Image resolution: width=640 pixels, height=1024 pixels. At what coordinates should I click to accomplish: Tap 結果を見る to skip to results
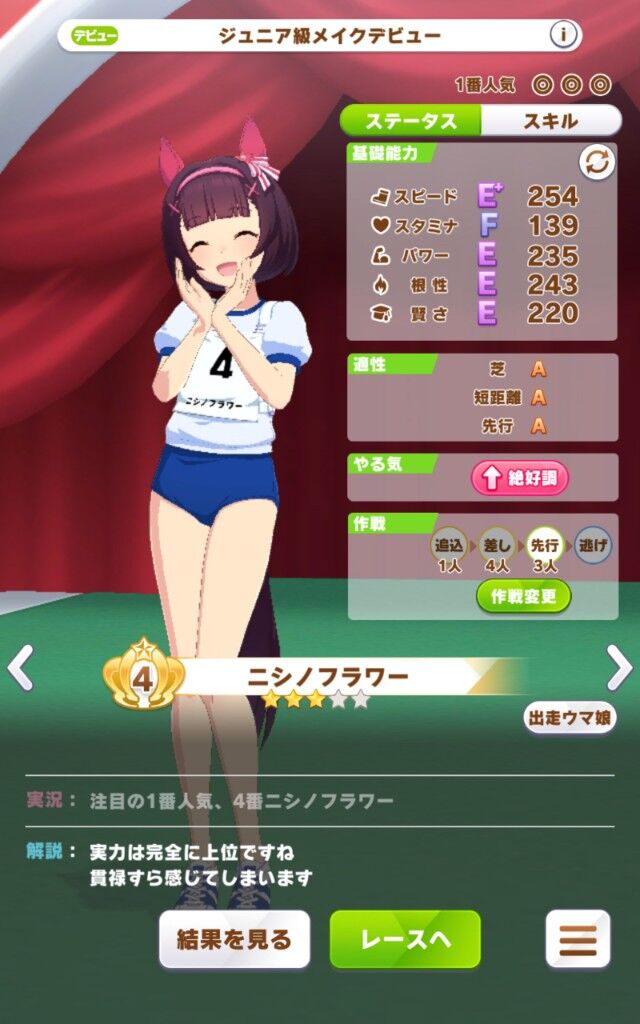(x=234, y=940)
